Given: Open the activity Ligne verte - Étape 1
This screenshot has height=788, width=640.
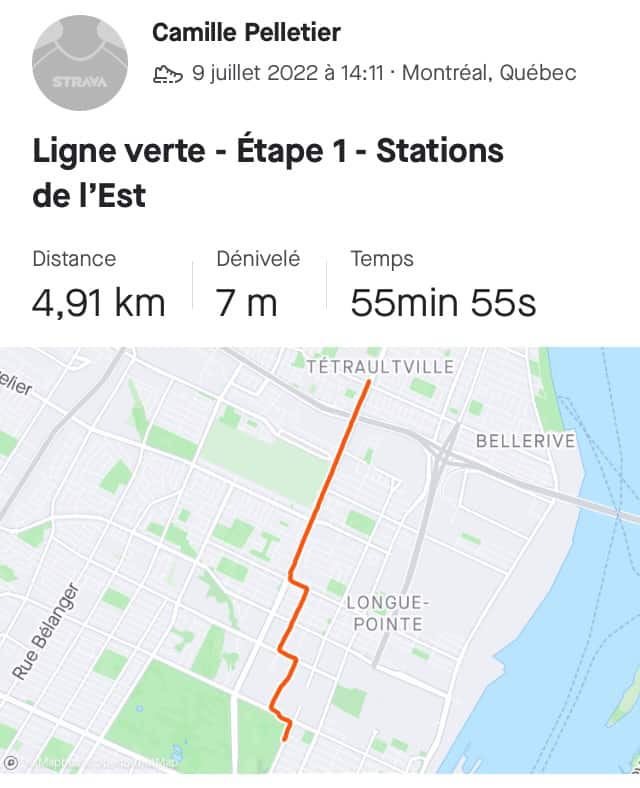Looking at the screenshot, I should [x=268, y=173].
